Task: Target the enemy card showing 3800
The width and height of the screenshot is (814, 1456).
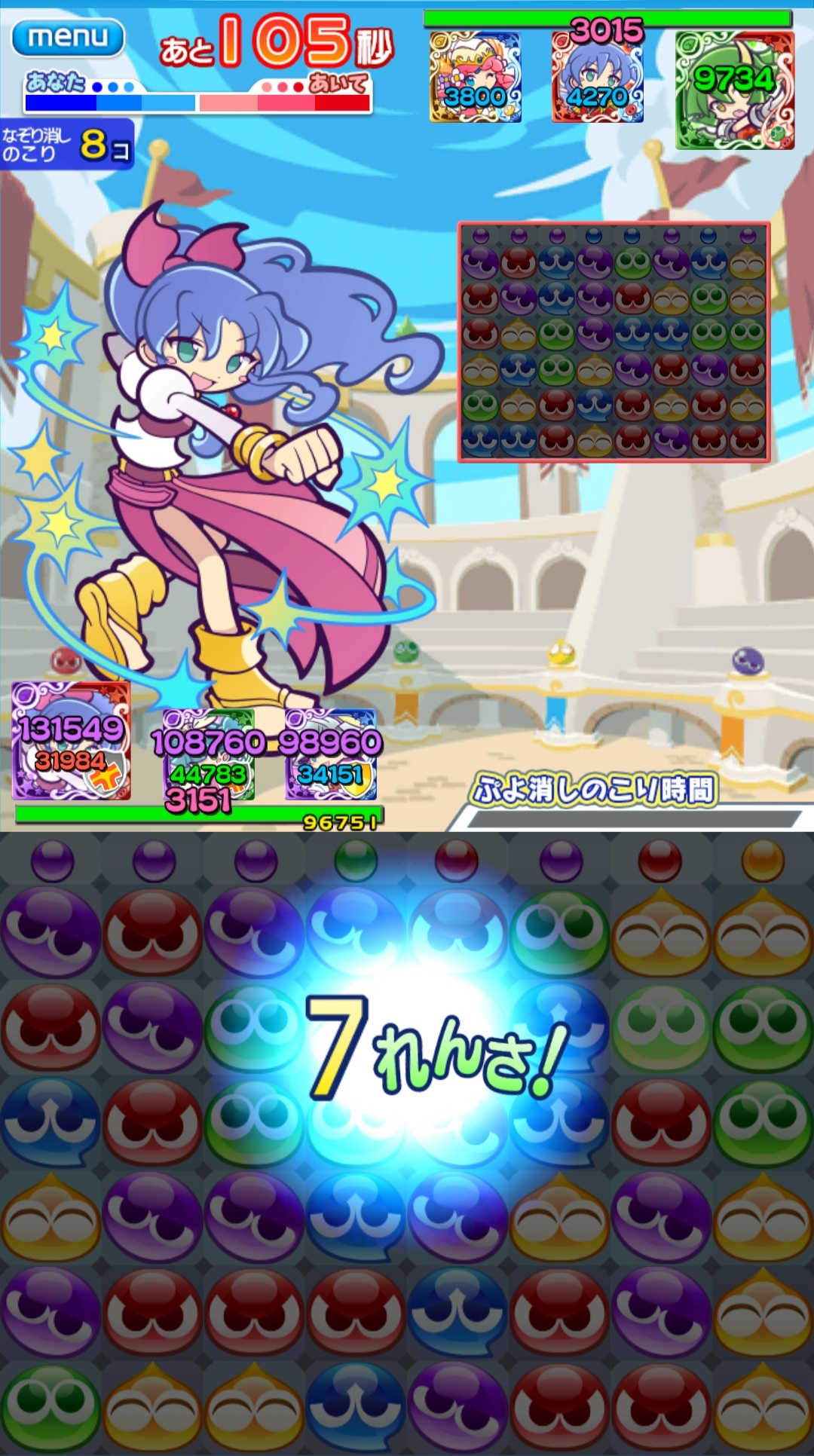Action: click(475, 78)
